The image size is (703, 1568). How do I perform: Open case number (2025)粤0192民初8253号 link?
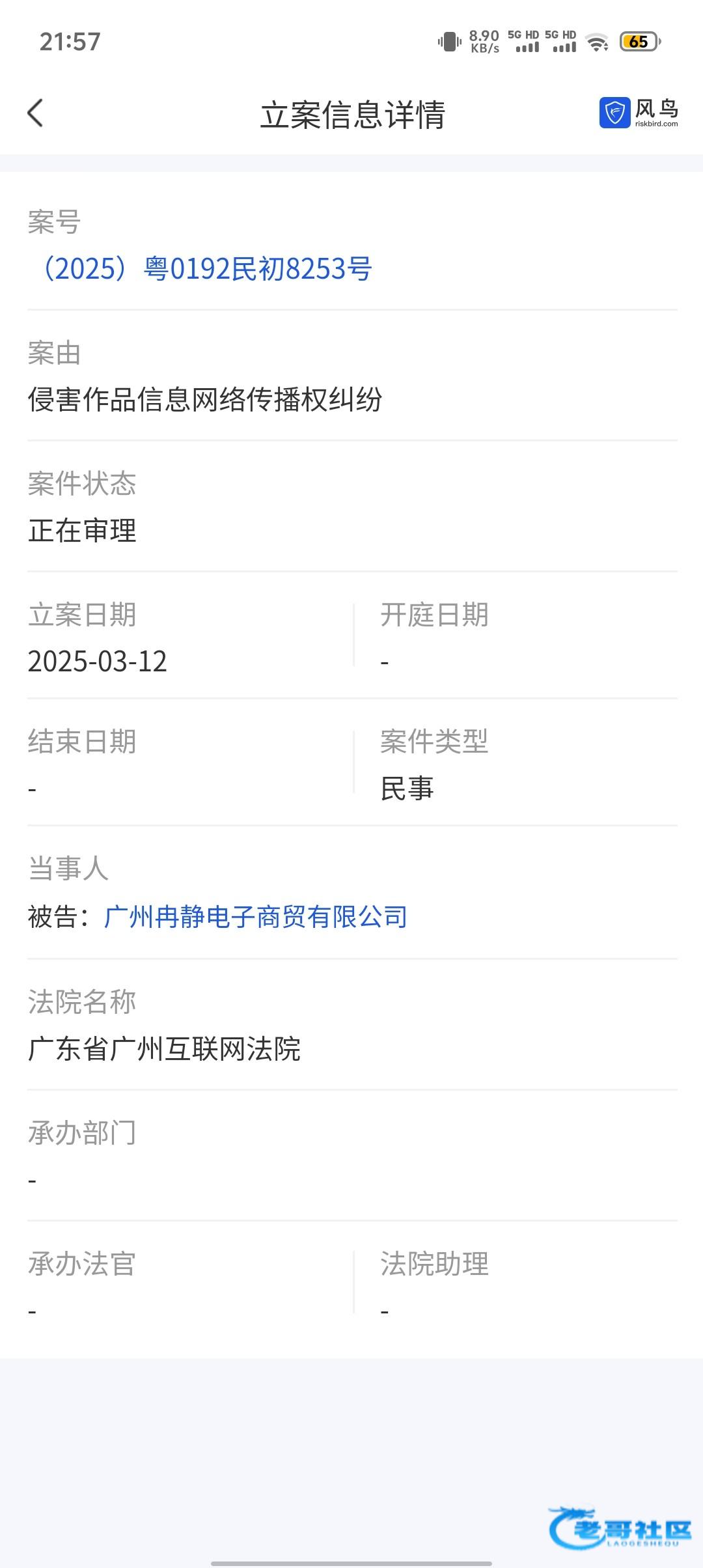click(202, 268)
